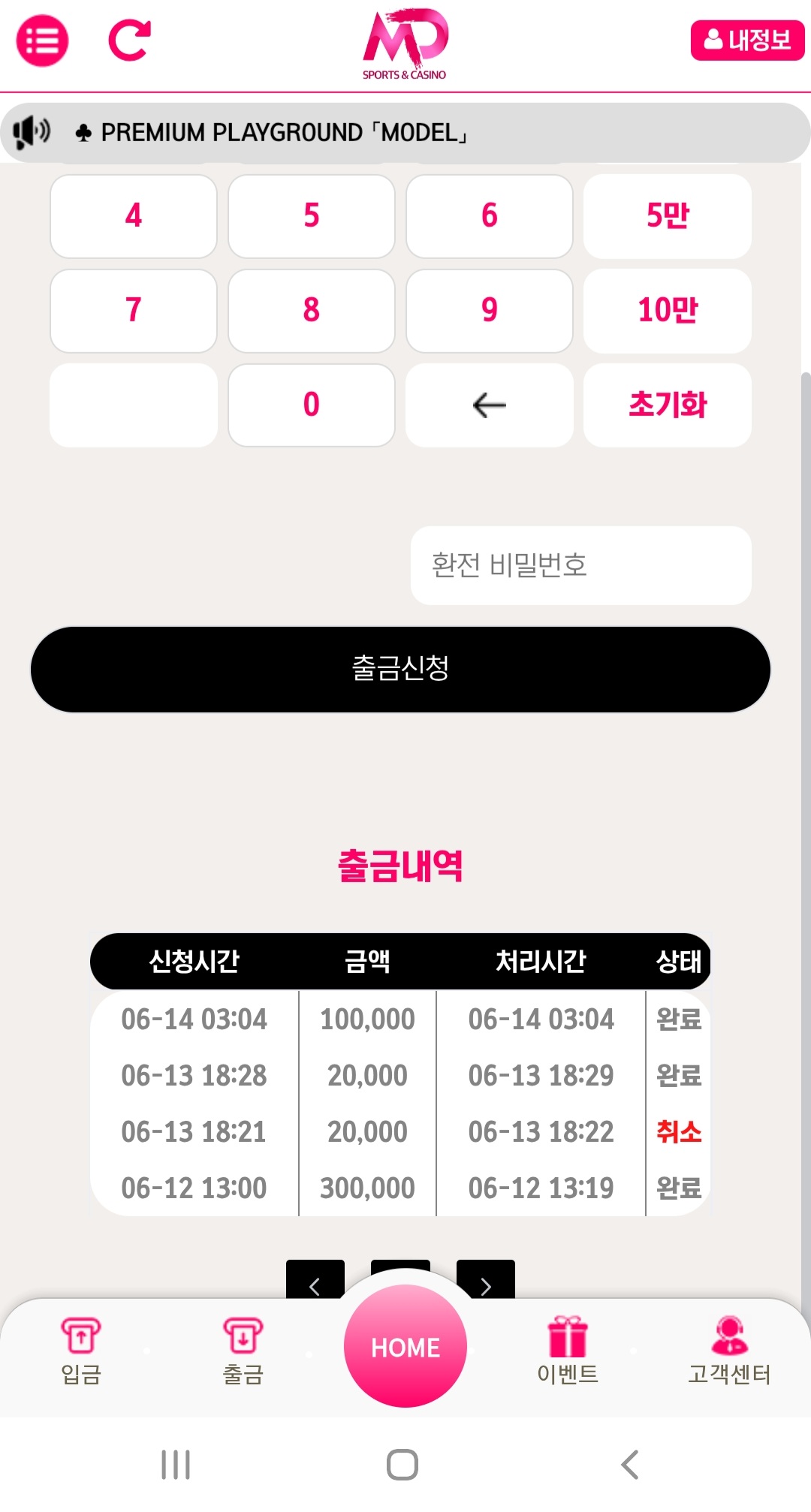This screenshot has width=811, height=1512.
Task: Open the hamburger menu
Action: point(42,41)
